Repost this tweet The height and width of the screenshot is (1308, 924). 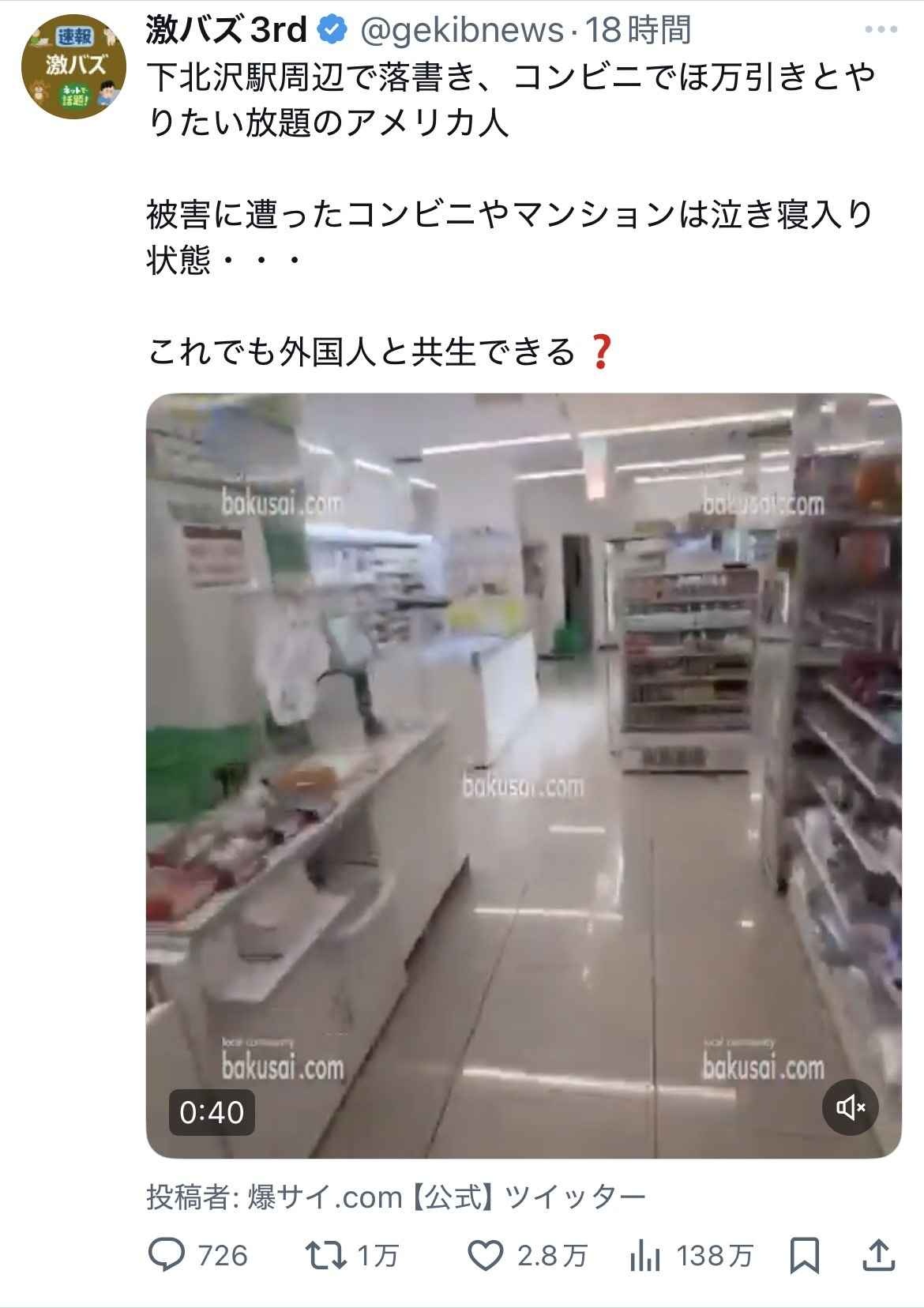point(326,1255)
